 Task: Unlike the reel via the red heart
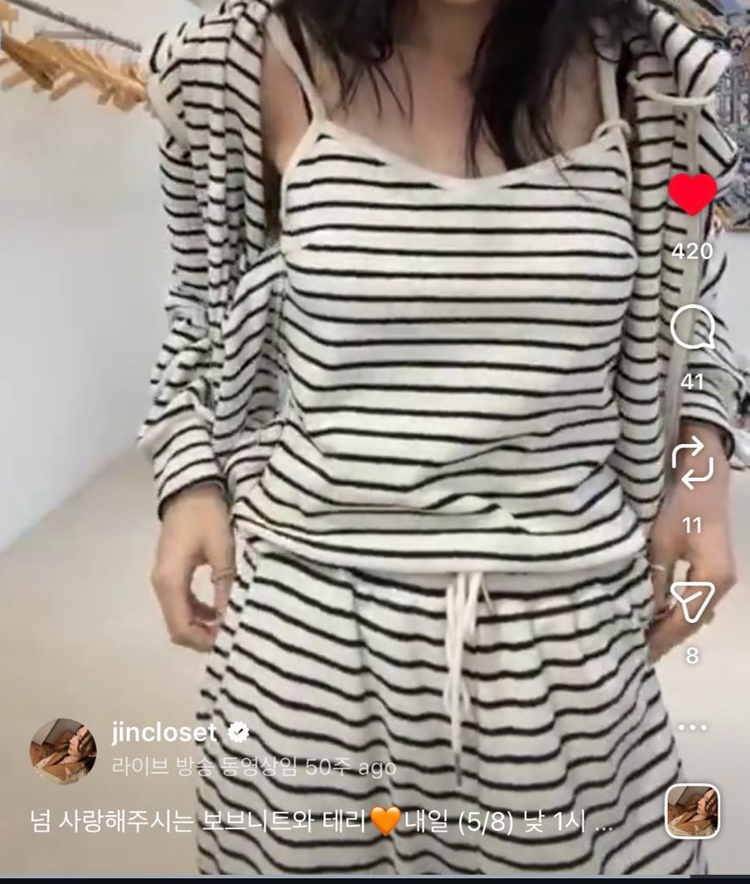692,194
